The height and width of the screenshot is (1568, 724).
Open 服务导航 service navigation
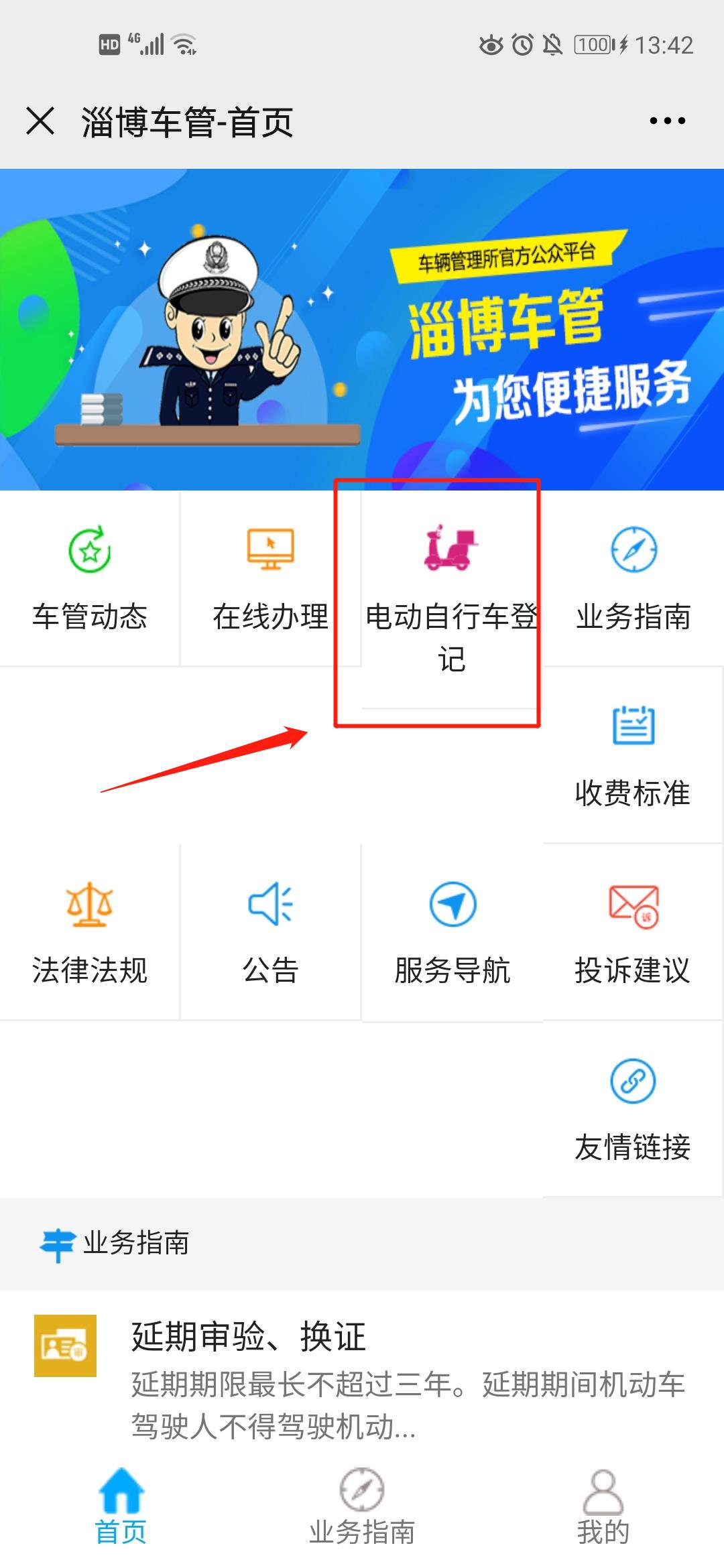point(452,933)
